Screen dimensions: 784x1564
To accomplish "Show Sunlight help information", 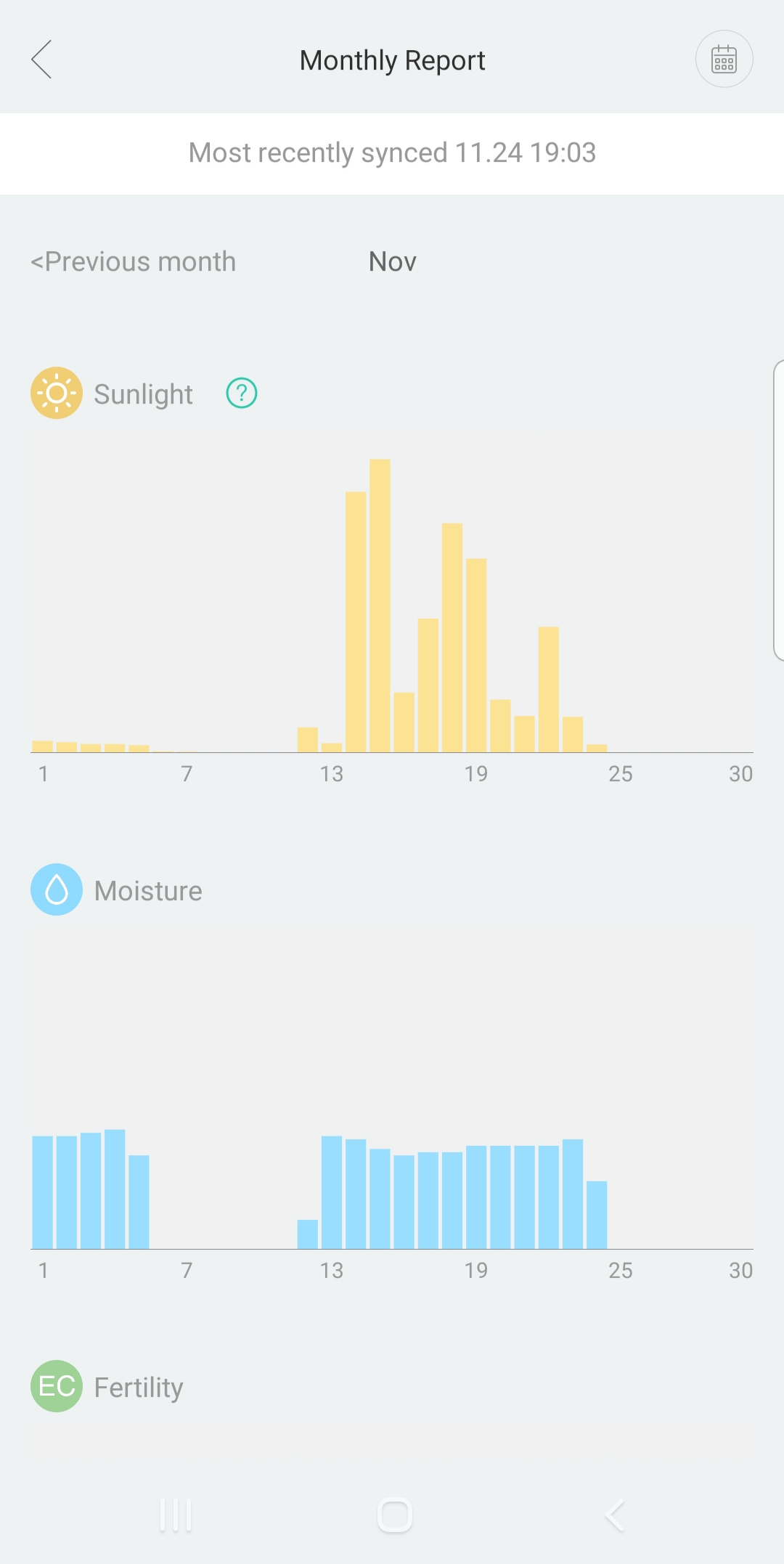I will [242, 394].
